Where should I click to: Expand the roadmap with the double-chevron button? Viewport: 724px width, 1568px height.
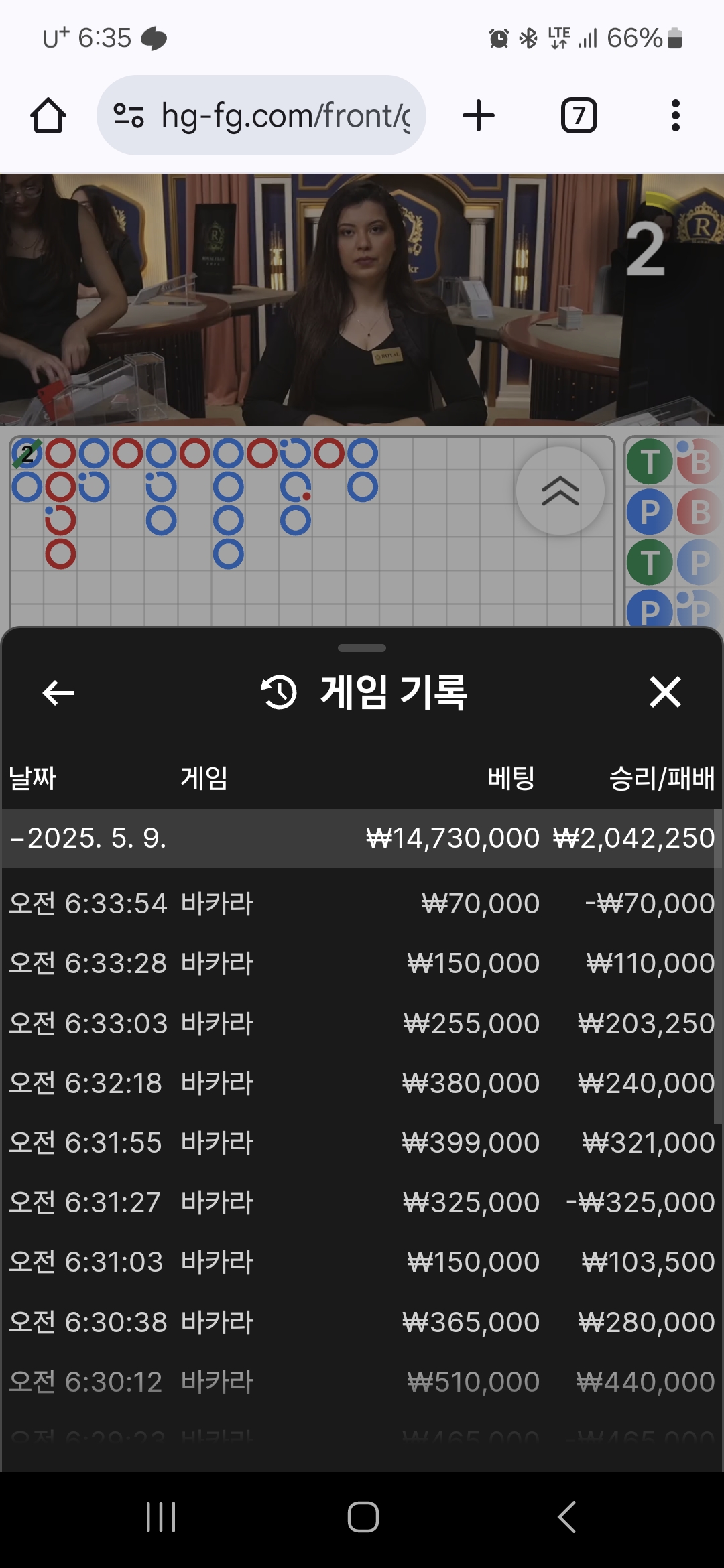[560, 491]
